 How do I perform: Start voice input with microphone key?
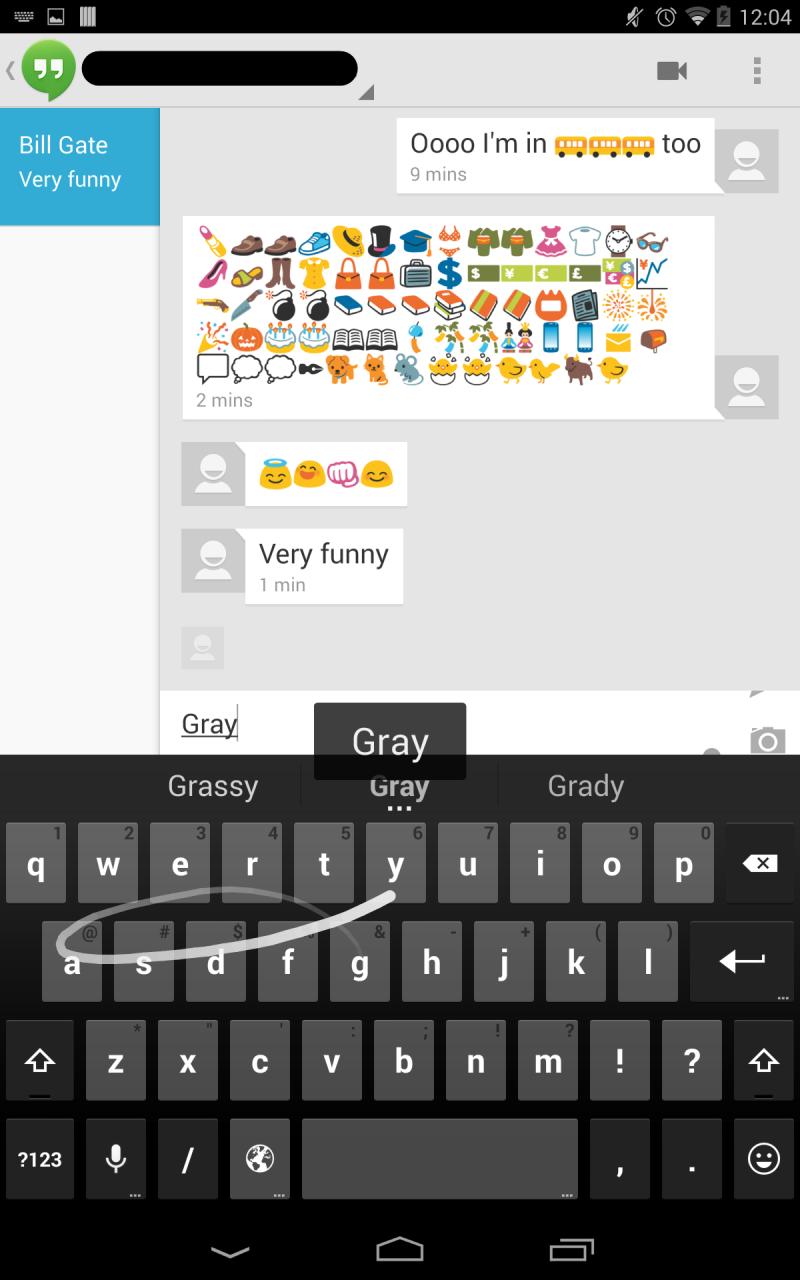click(x=116, y=1159)
